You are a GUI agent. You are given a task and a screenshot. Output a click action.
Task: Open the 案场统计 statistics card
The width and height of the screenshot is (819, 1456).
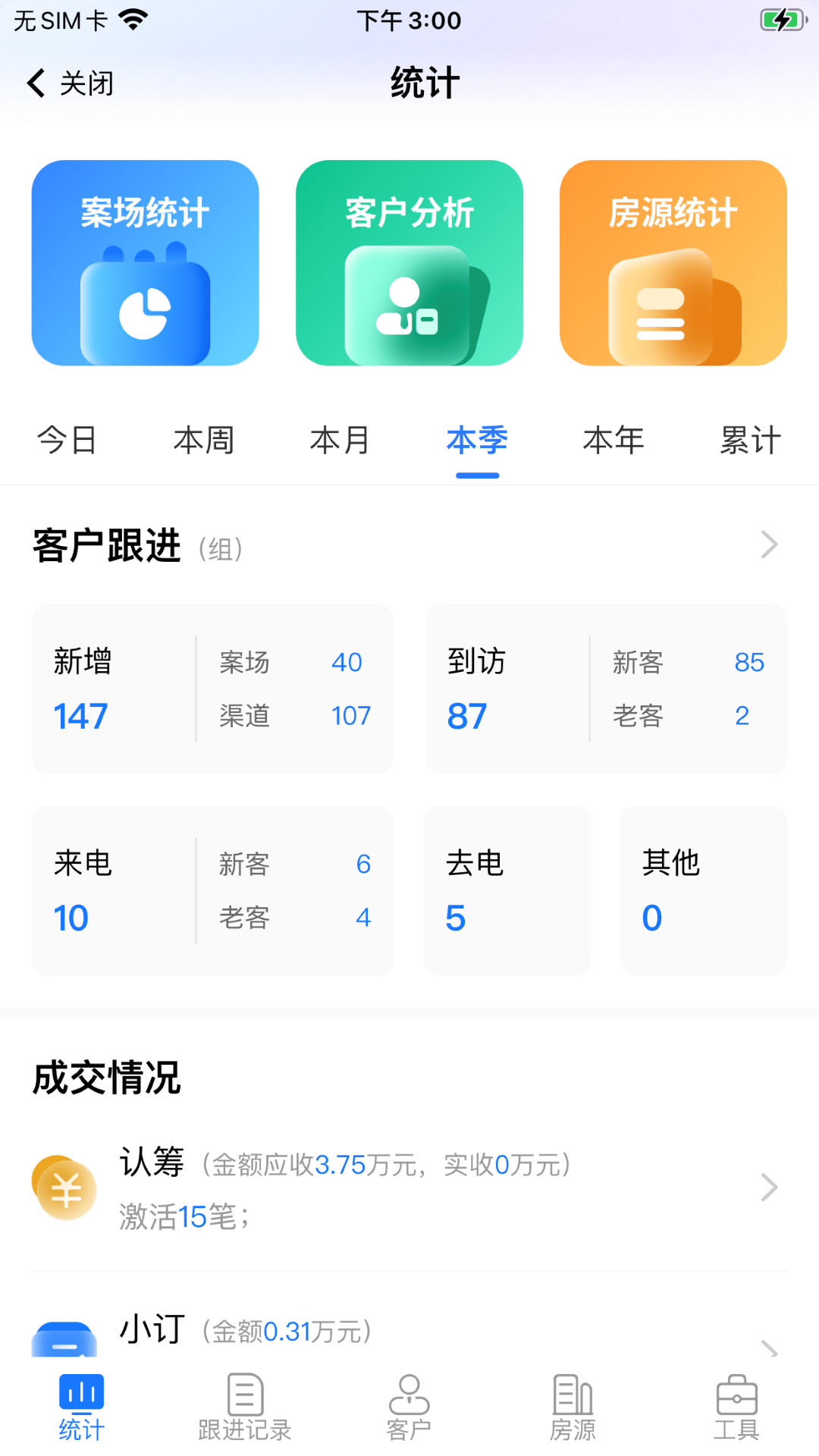144,263
